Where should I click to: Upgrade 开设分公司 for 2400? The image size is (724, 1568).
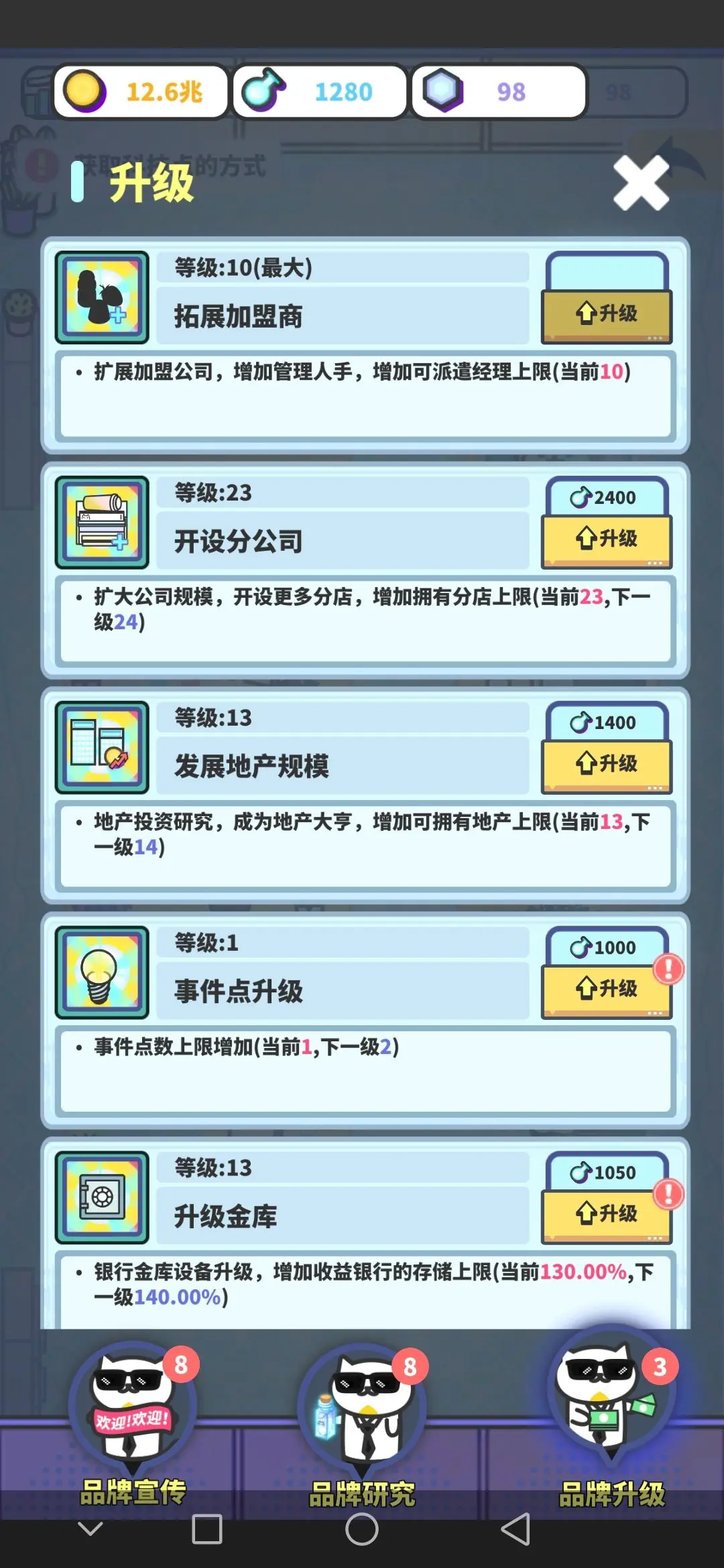(607, 540)
